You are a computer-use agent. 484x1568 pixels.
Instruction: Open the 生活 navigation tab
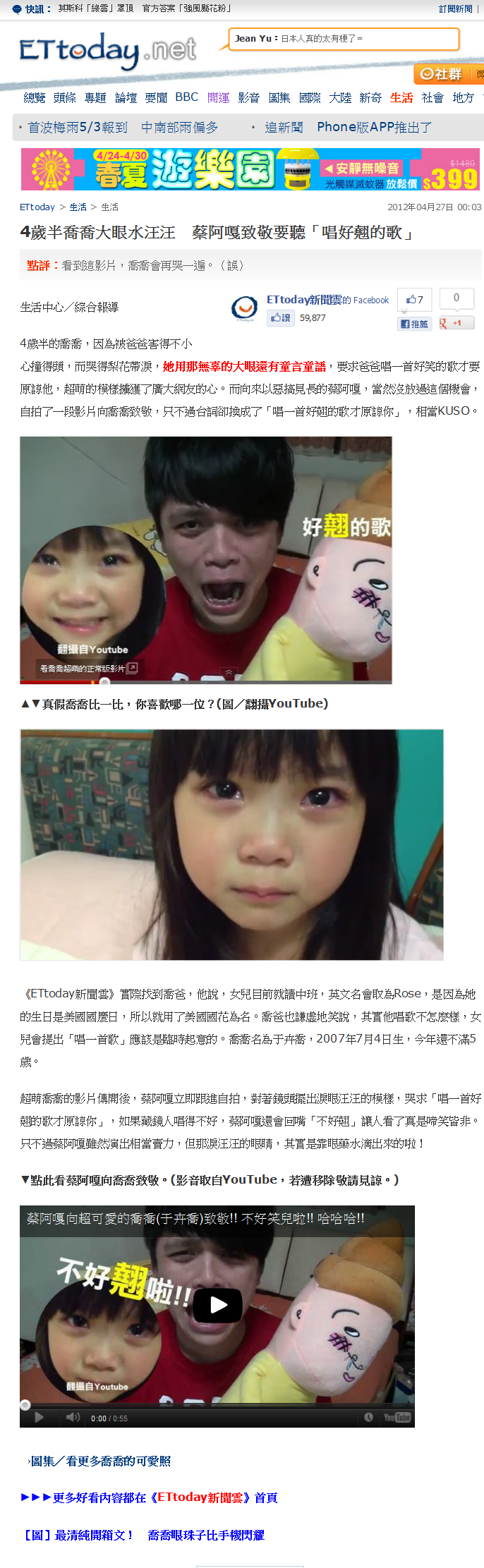(x=401, y=98)
